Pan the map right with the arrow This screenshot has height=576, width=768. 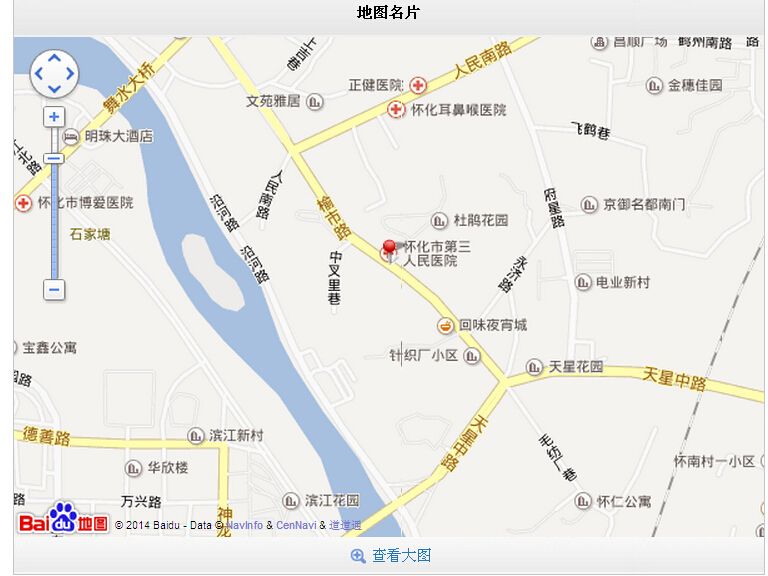point(69,73)
